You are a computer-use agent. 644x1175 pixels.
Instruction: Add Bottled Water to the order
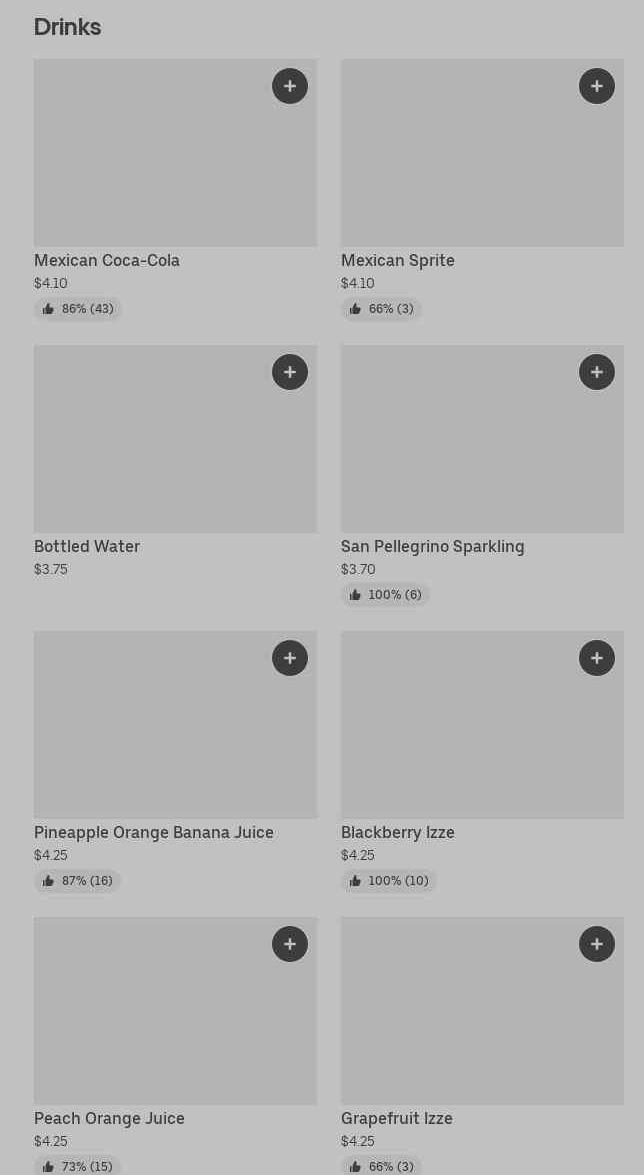[x=289, y=372]
